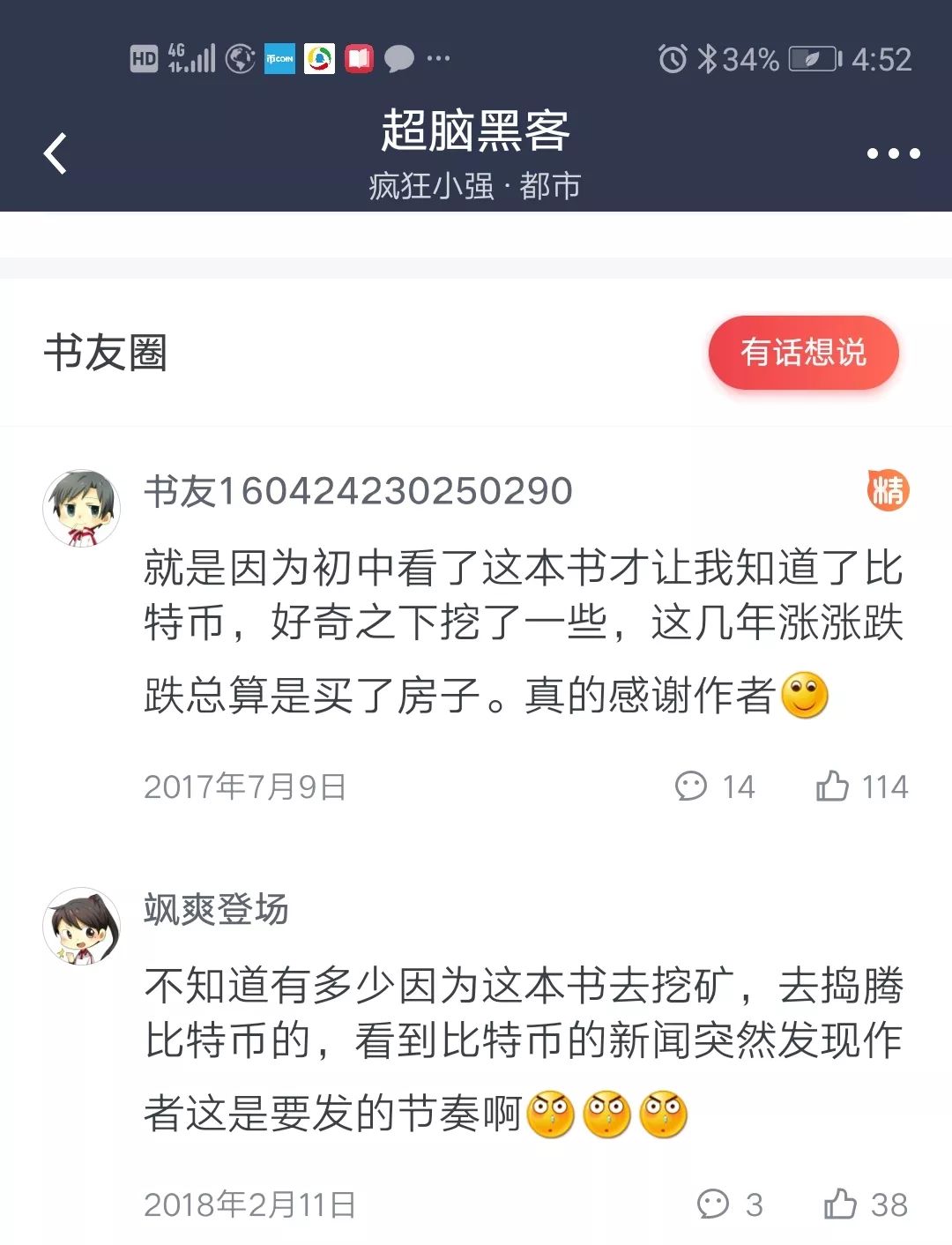Tap 书友160424230250290's avatar

[x=81, y=507]
